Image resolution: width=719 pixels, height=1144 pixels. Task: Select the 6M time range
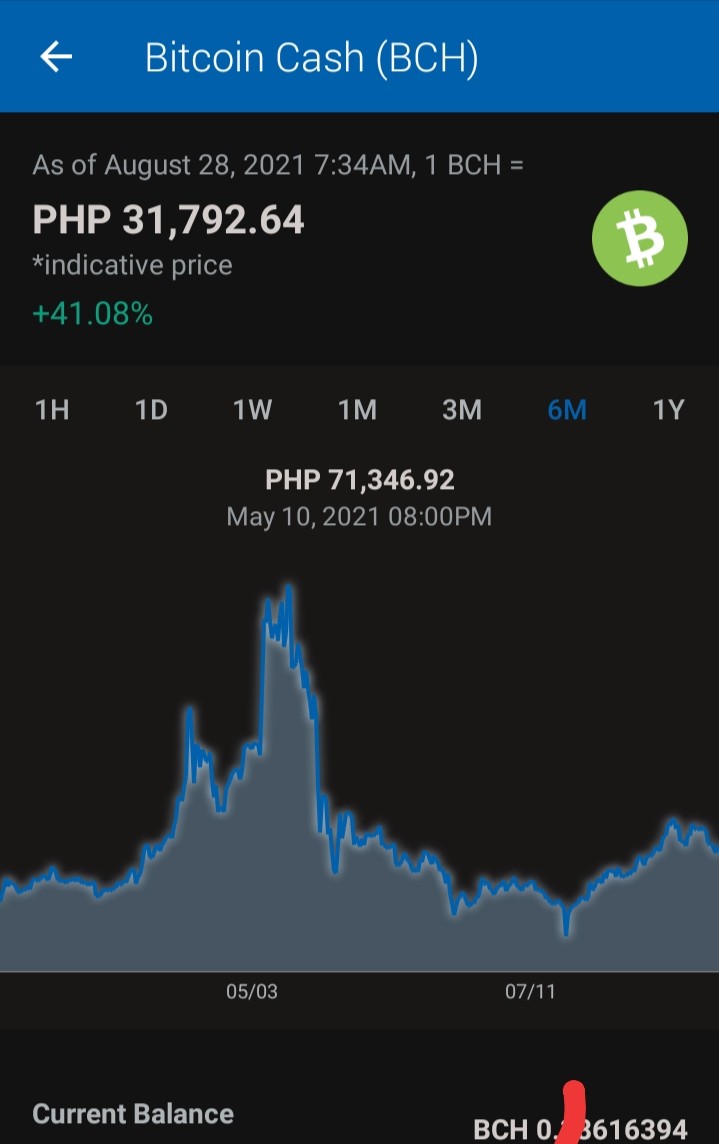tap(567, 410)
